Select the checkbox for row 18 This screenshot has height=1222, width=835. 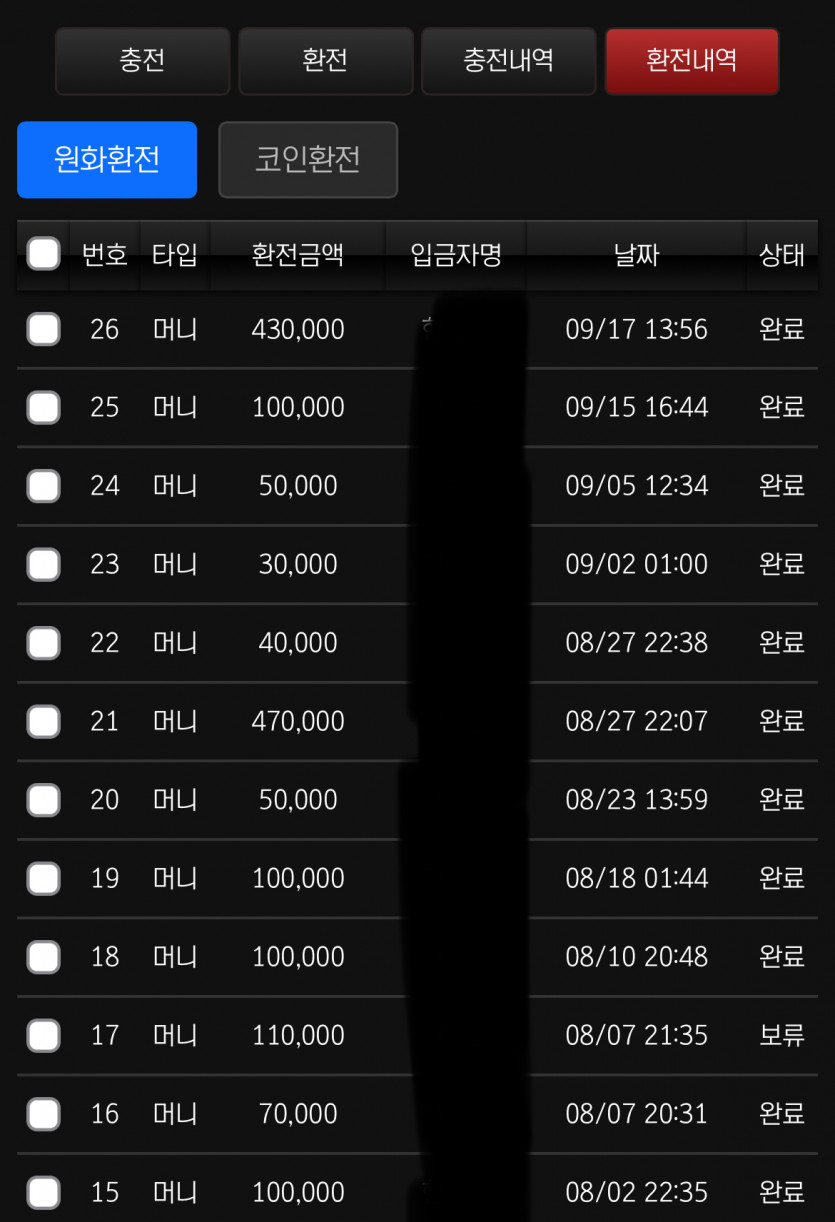43,957
